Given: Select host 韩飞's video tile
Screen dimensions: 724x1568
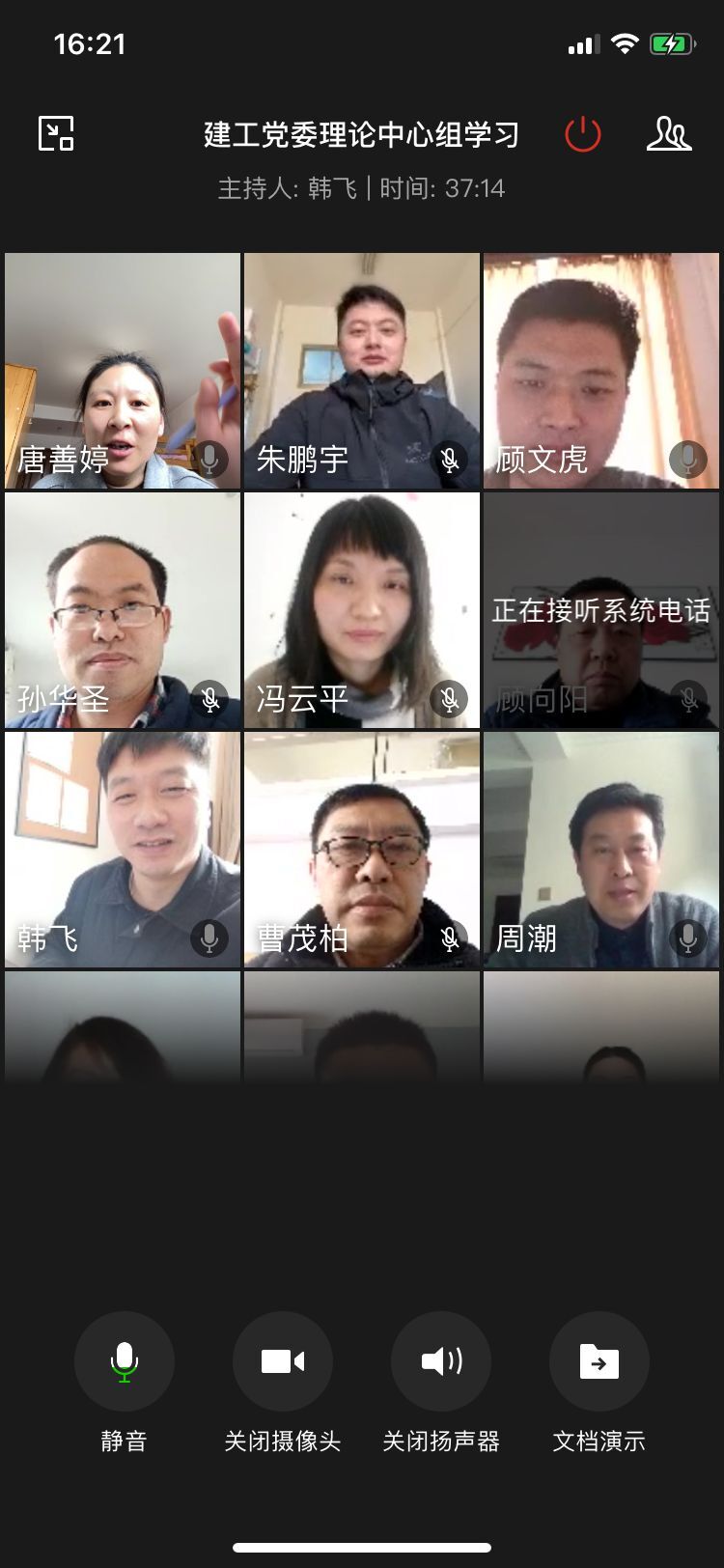Looking at the screenshot, I should point(123,850).
